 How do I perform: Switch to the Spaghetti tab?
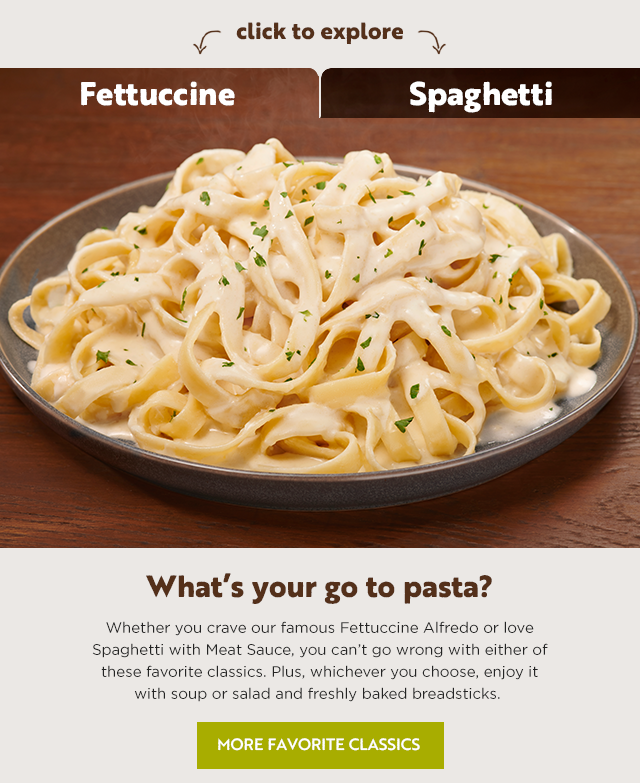point(480,94)
